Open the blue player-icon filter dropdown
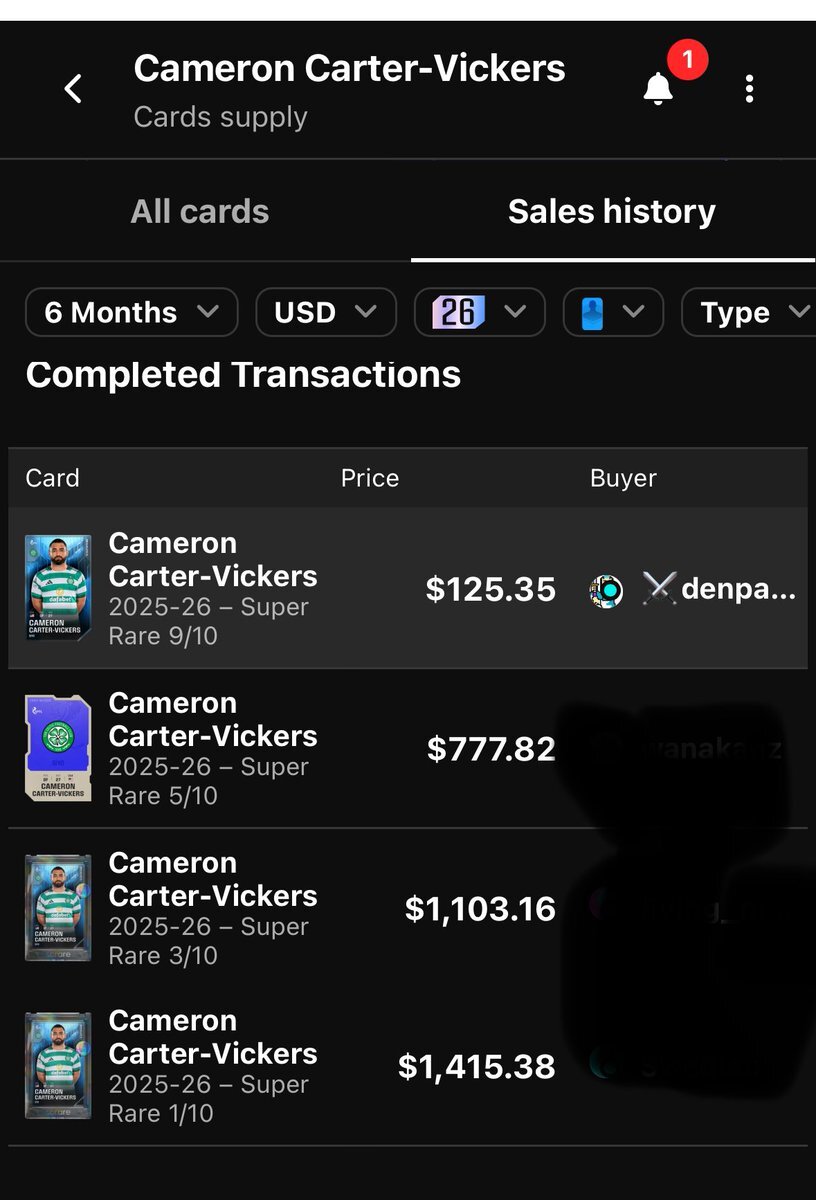This screenshot has width=816, height=1200. (x=613, y=312)
